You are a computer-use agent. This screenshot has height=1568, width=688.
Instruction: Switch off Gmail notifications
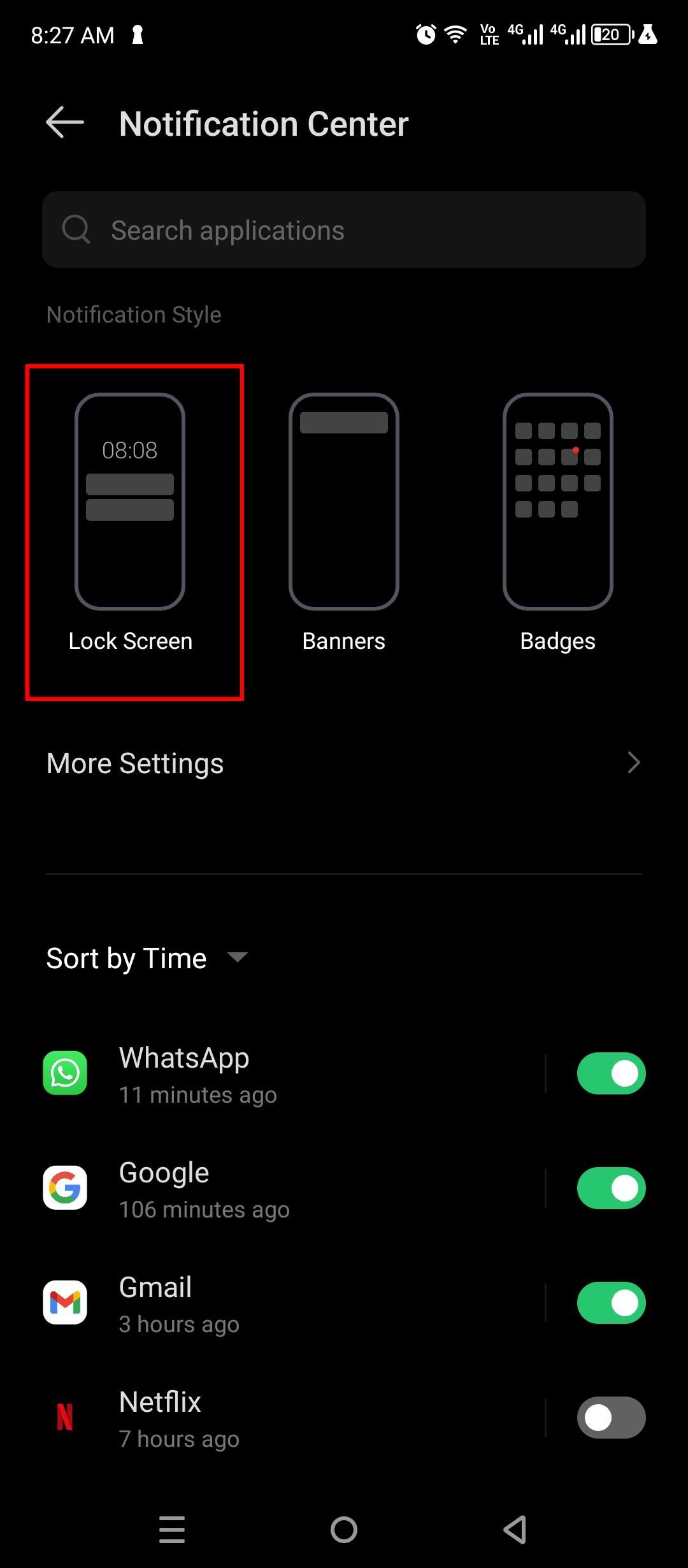(611, 1303)
